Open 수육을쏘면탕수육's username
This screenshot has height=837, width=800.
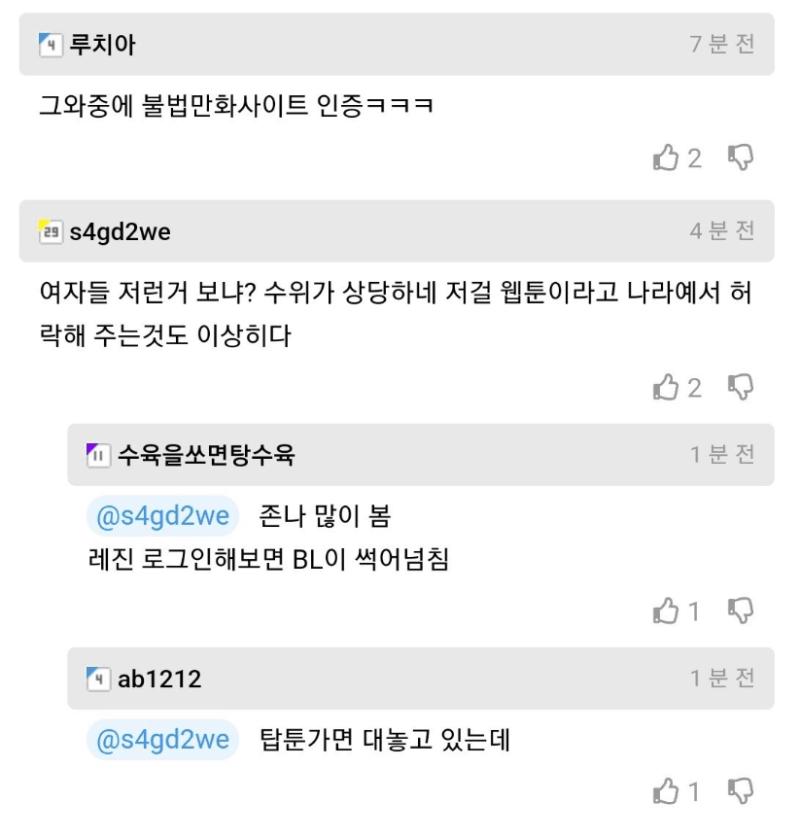click(206, 455)
